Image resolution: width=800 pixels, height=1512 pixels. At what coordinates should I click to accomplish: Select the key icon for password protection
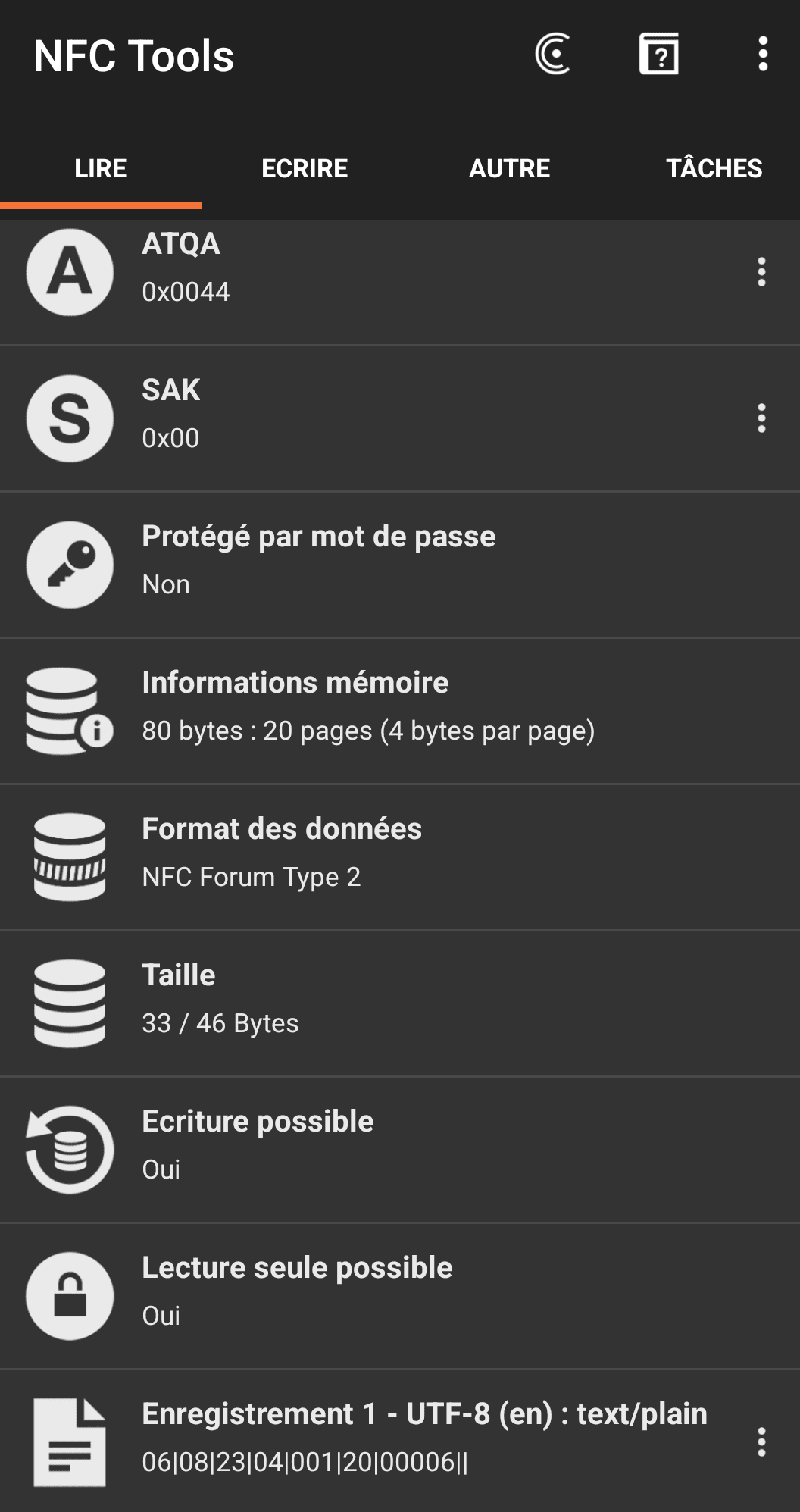tap(70, 565)
